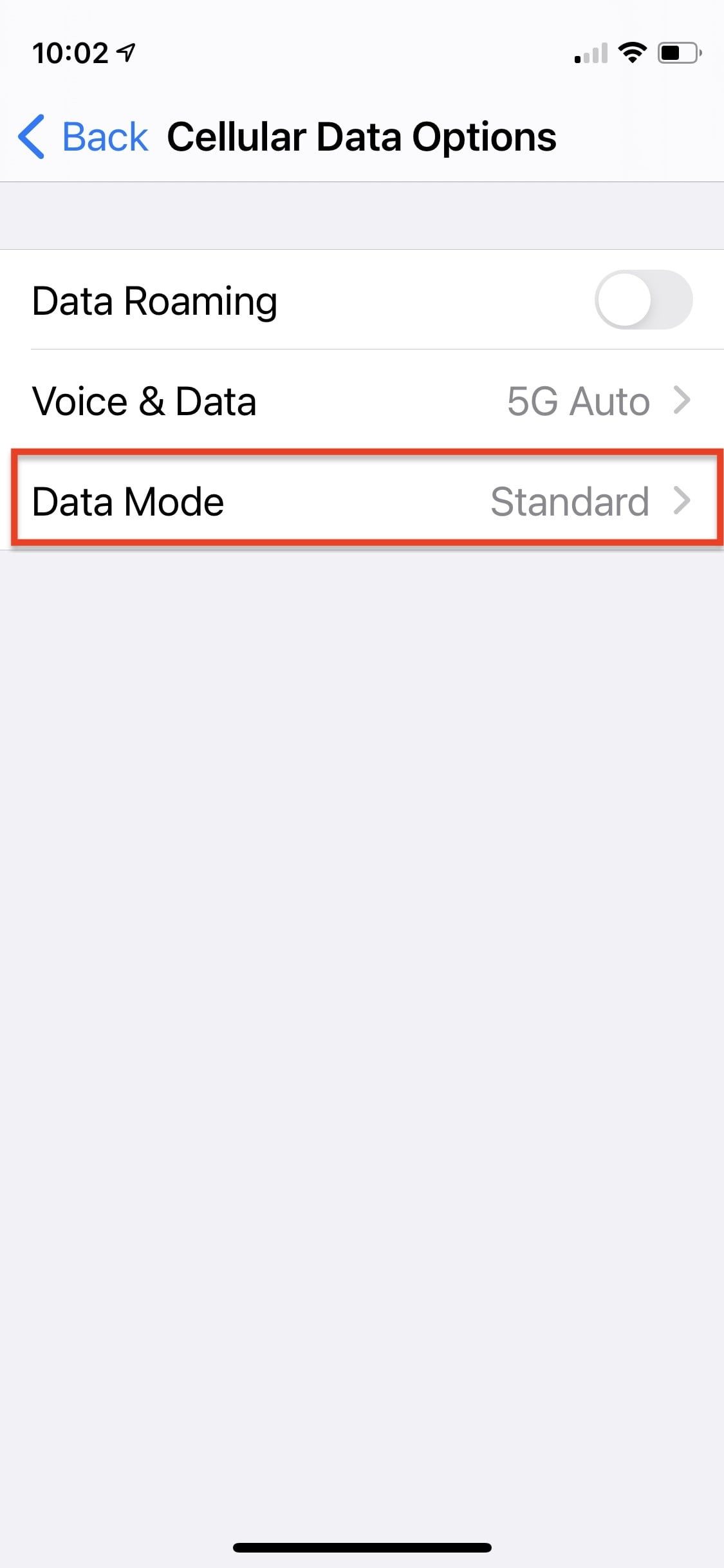724x1568 pixels.
Task: Turn on Data Roaming
Action: (643, 300)
